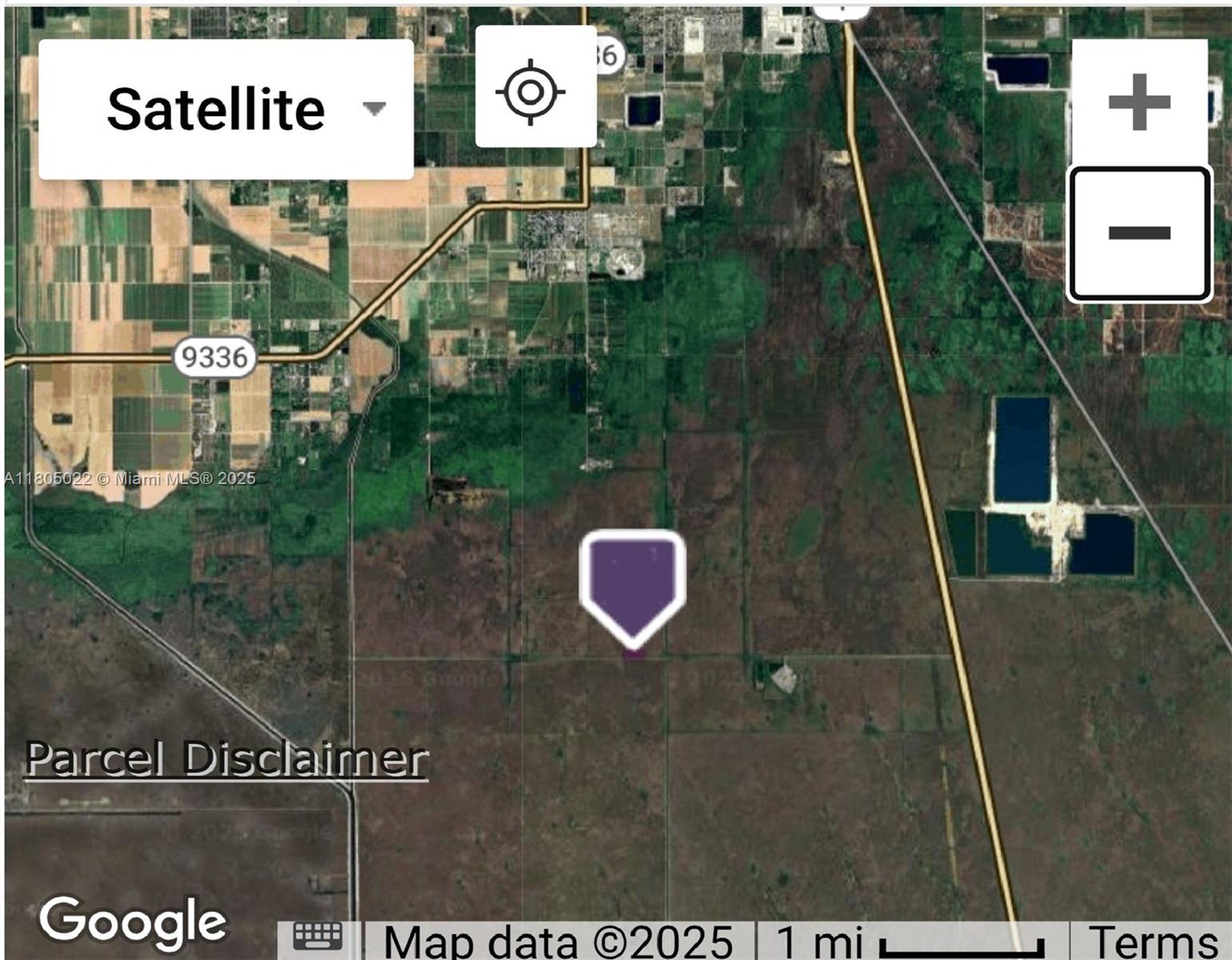This screenshot has height=960, width=1232.
Task: View map Terms link
Action: (1152, 942)
